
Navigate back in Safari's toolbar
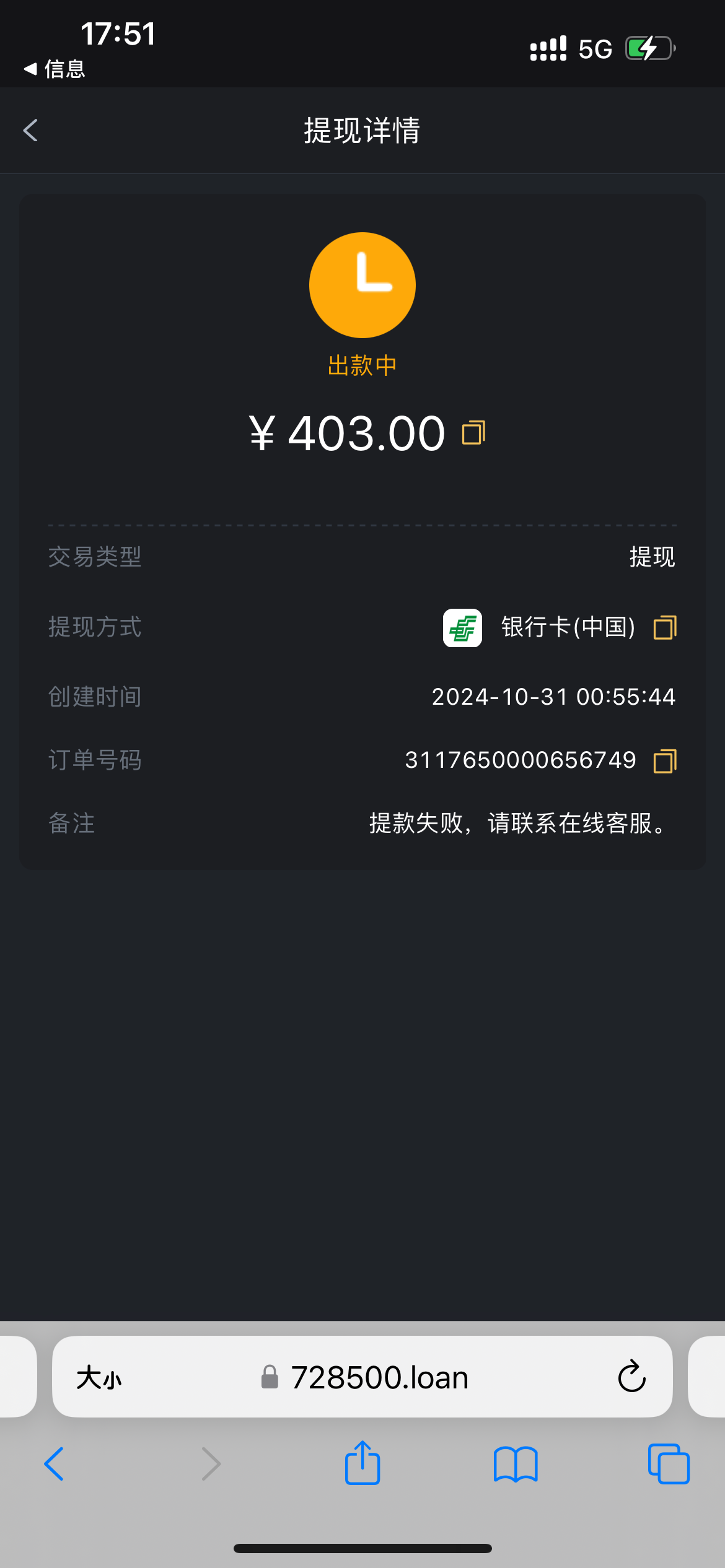55,1464
